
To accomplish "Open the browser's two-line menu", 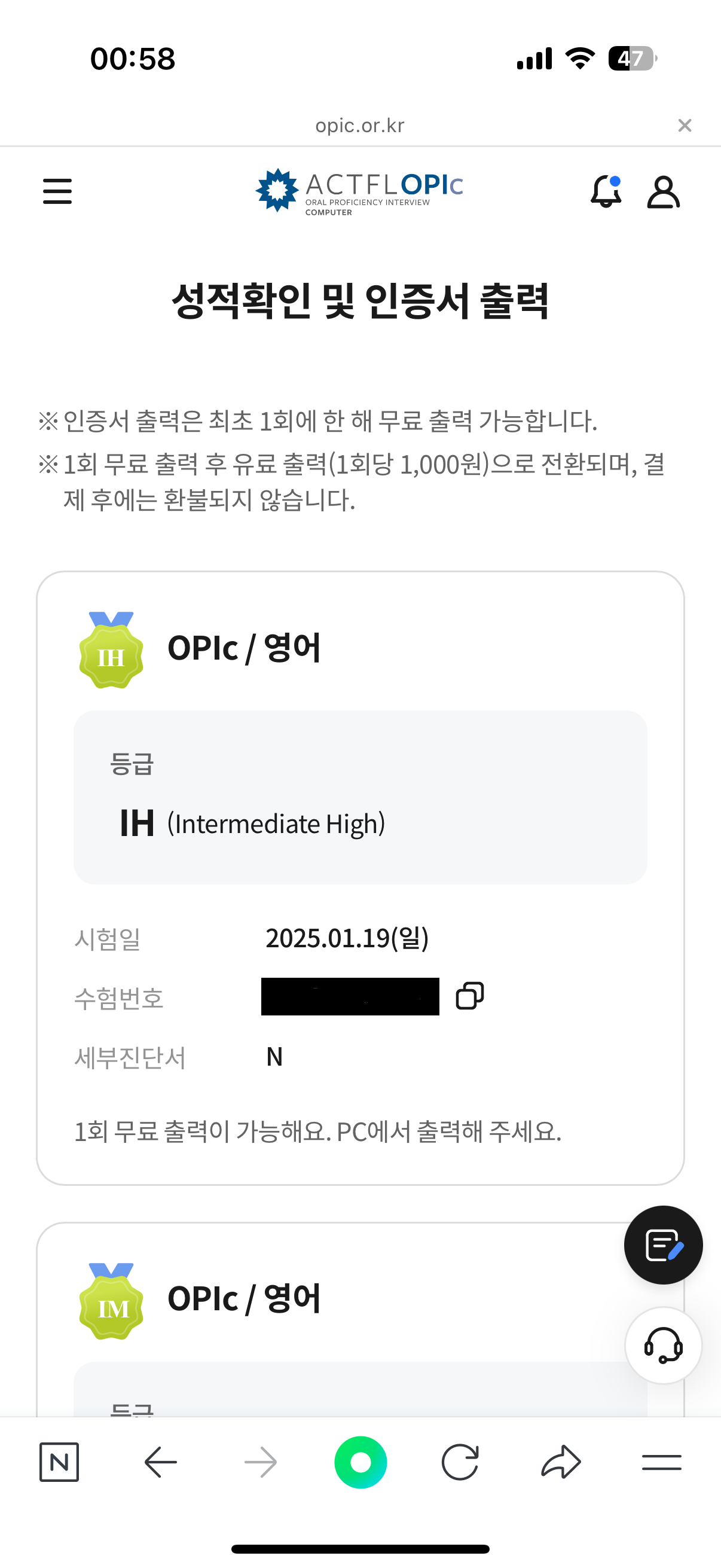I will point(661,1462).
